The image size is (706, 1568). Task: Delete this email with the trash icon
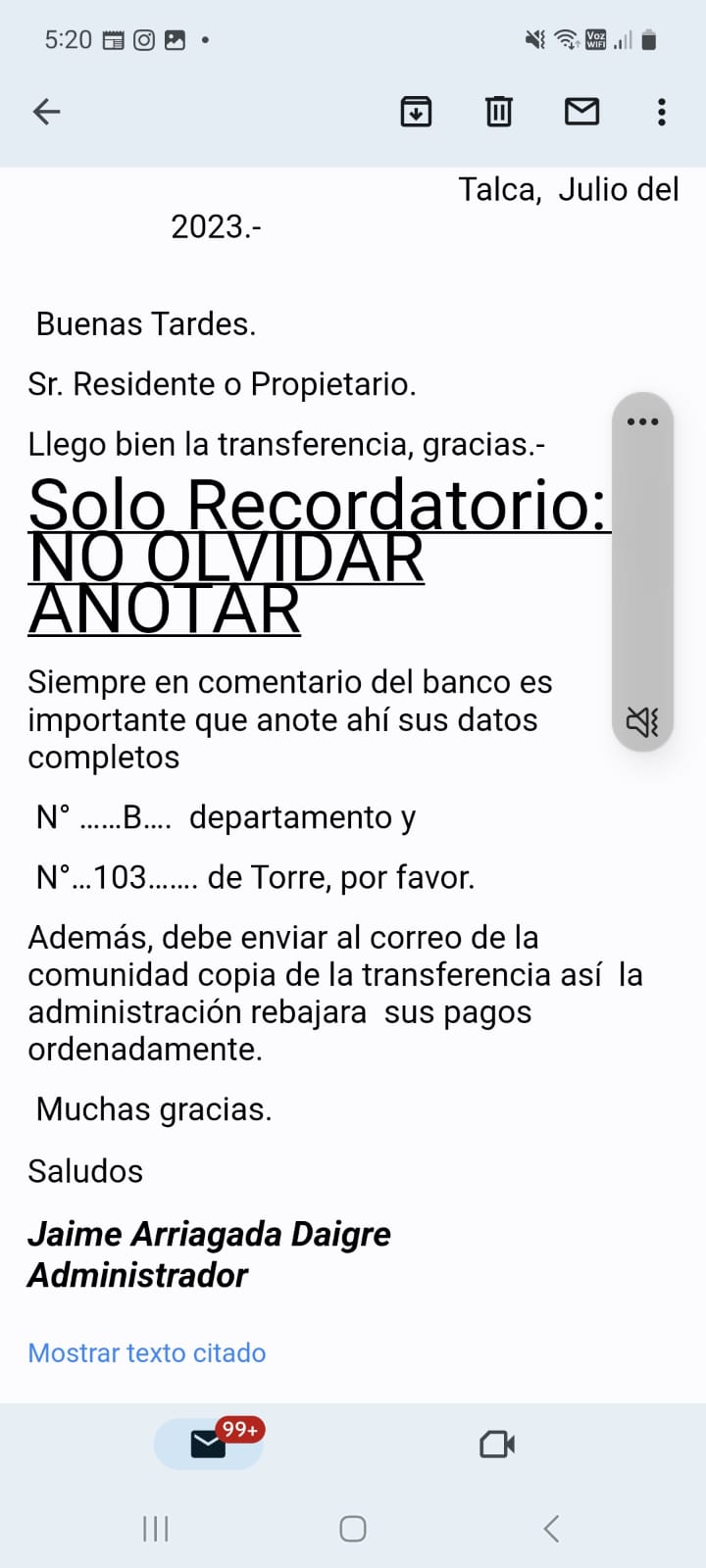[499, 112]
